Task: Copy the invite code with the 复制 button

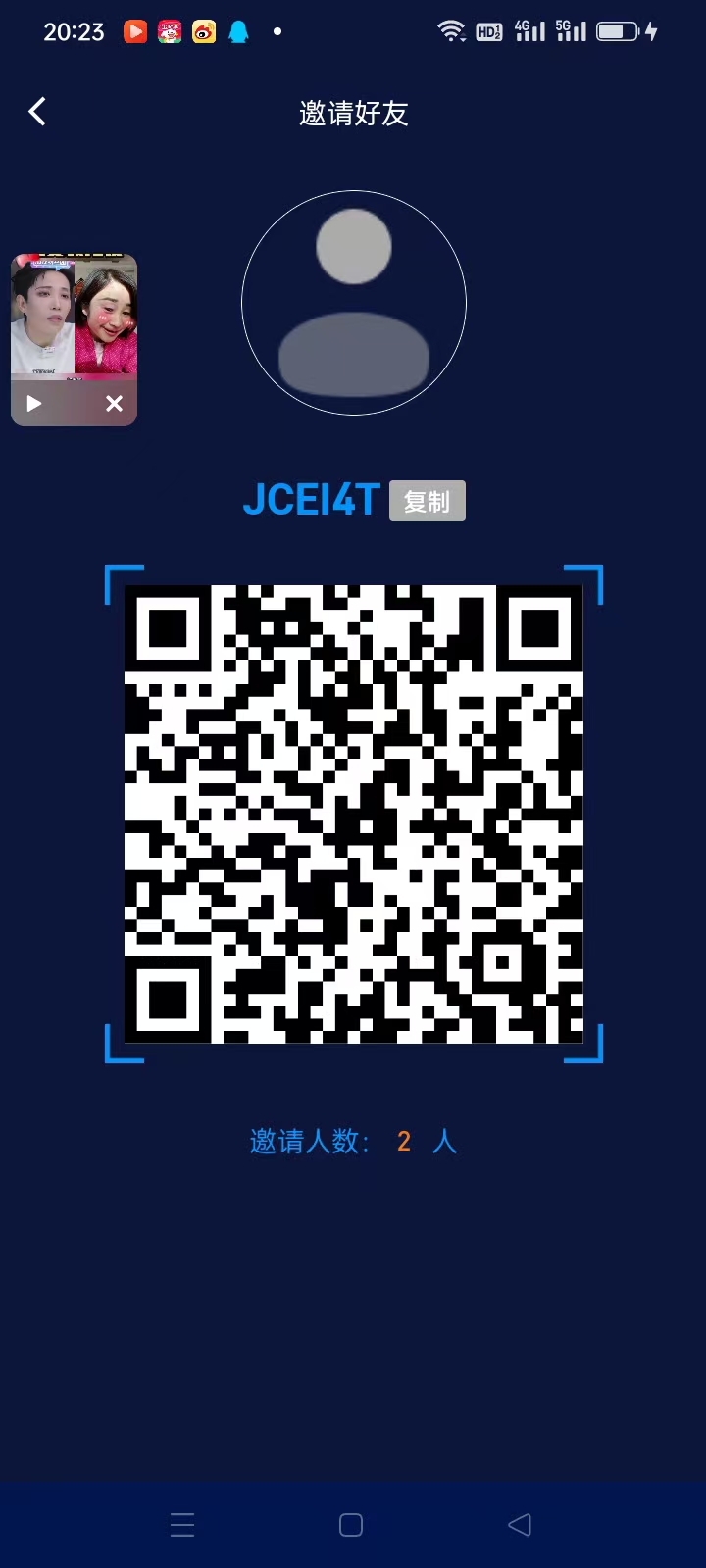Action: click(427, 501)
